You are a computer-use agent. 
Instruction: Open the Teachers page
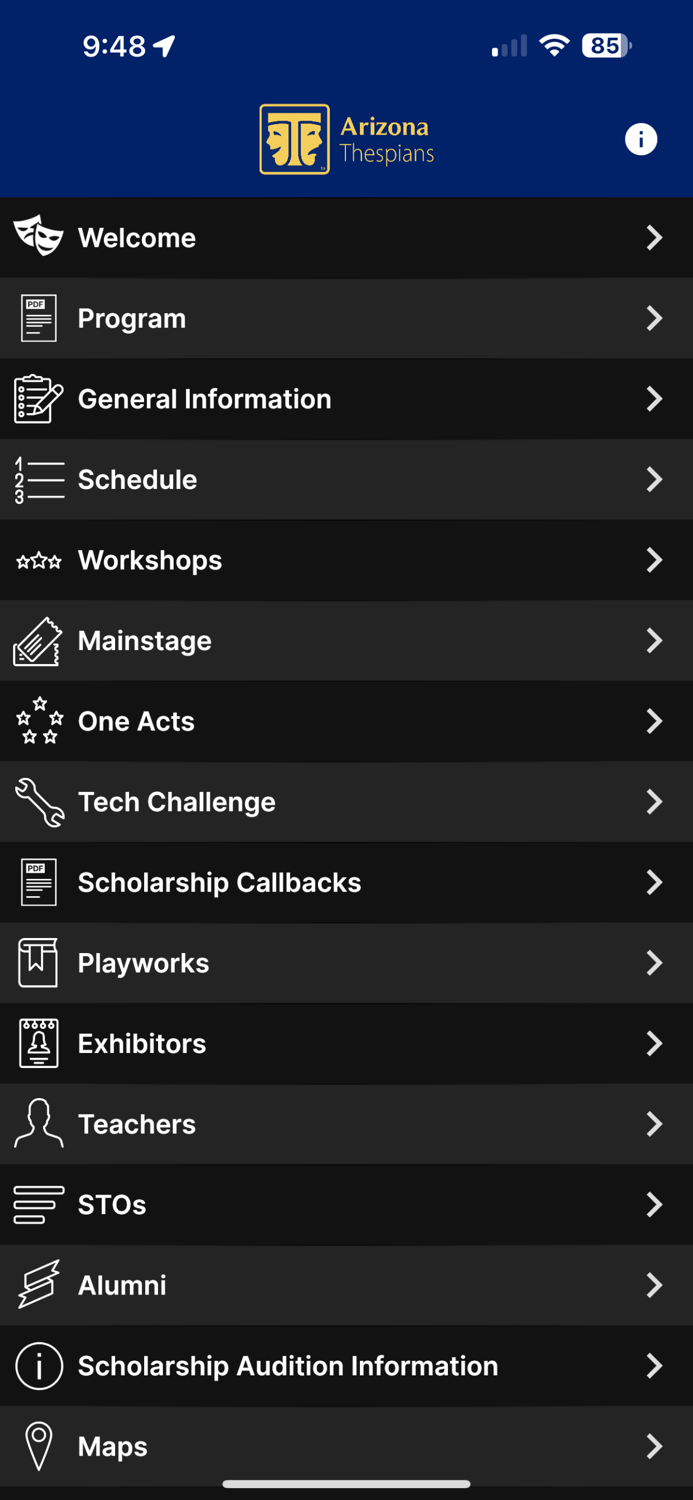click(x=346, y=1124)
